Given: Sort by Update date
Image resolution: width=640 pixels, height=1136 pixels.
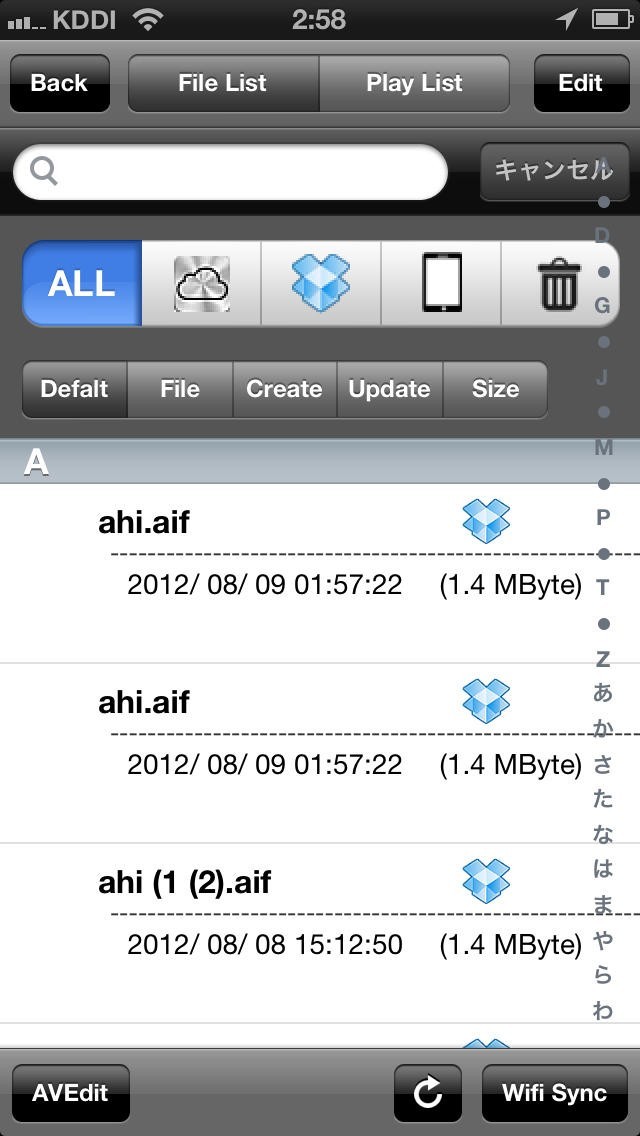Looking at the screenshot, I should (x=389, y=389).
